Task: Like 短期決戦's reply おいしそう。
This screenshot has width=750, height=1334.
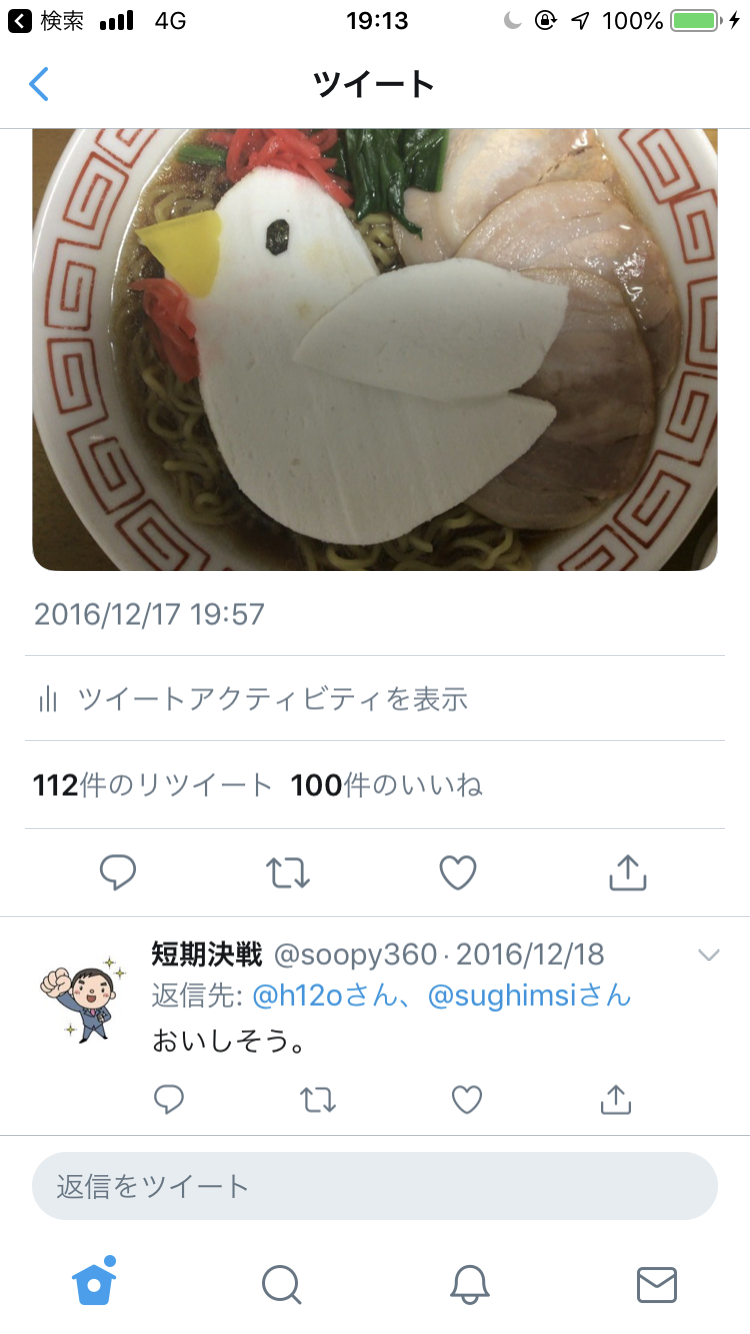Action: pos(467,1100)
